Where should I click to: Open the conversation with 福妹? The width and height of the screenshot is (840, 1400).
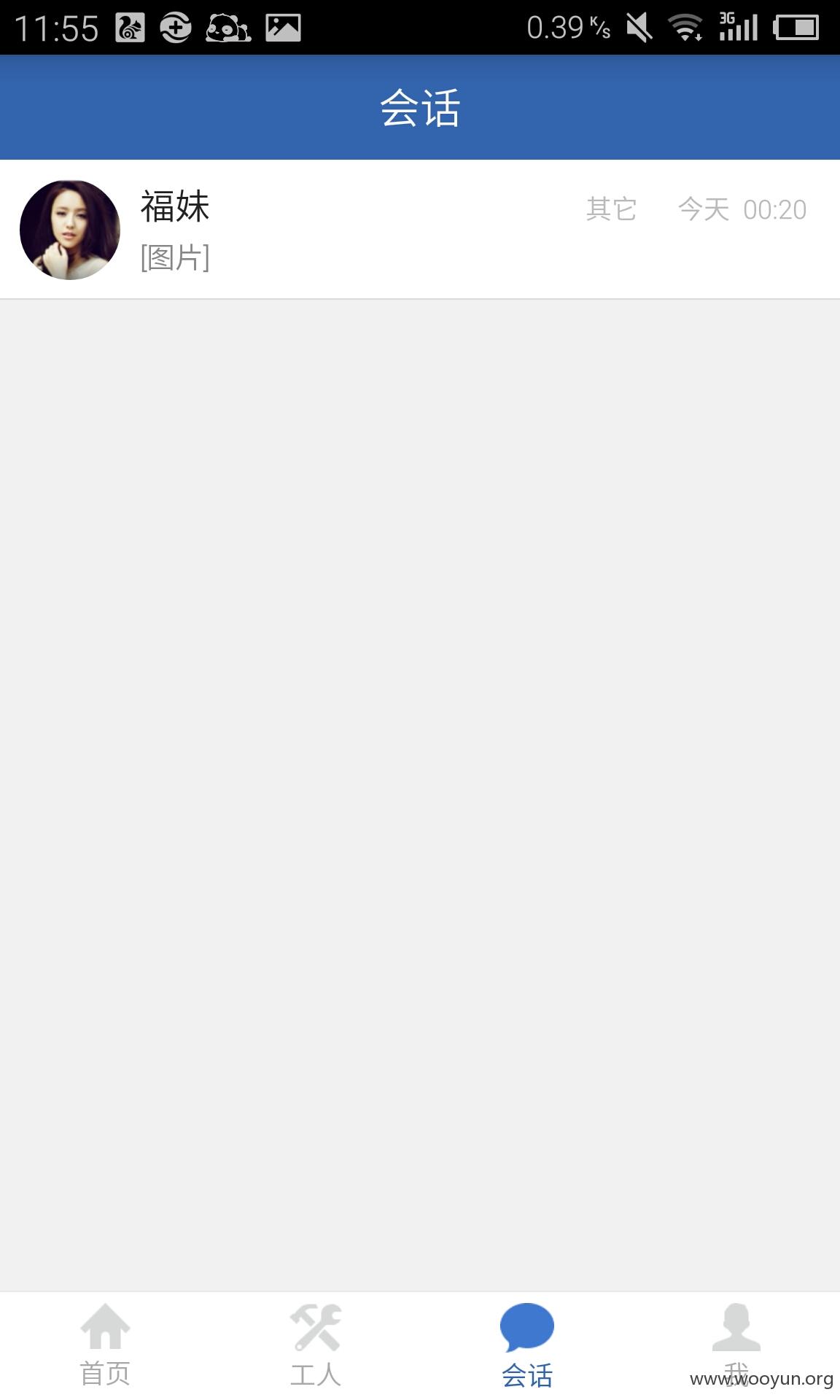tap(420, 229)
